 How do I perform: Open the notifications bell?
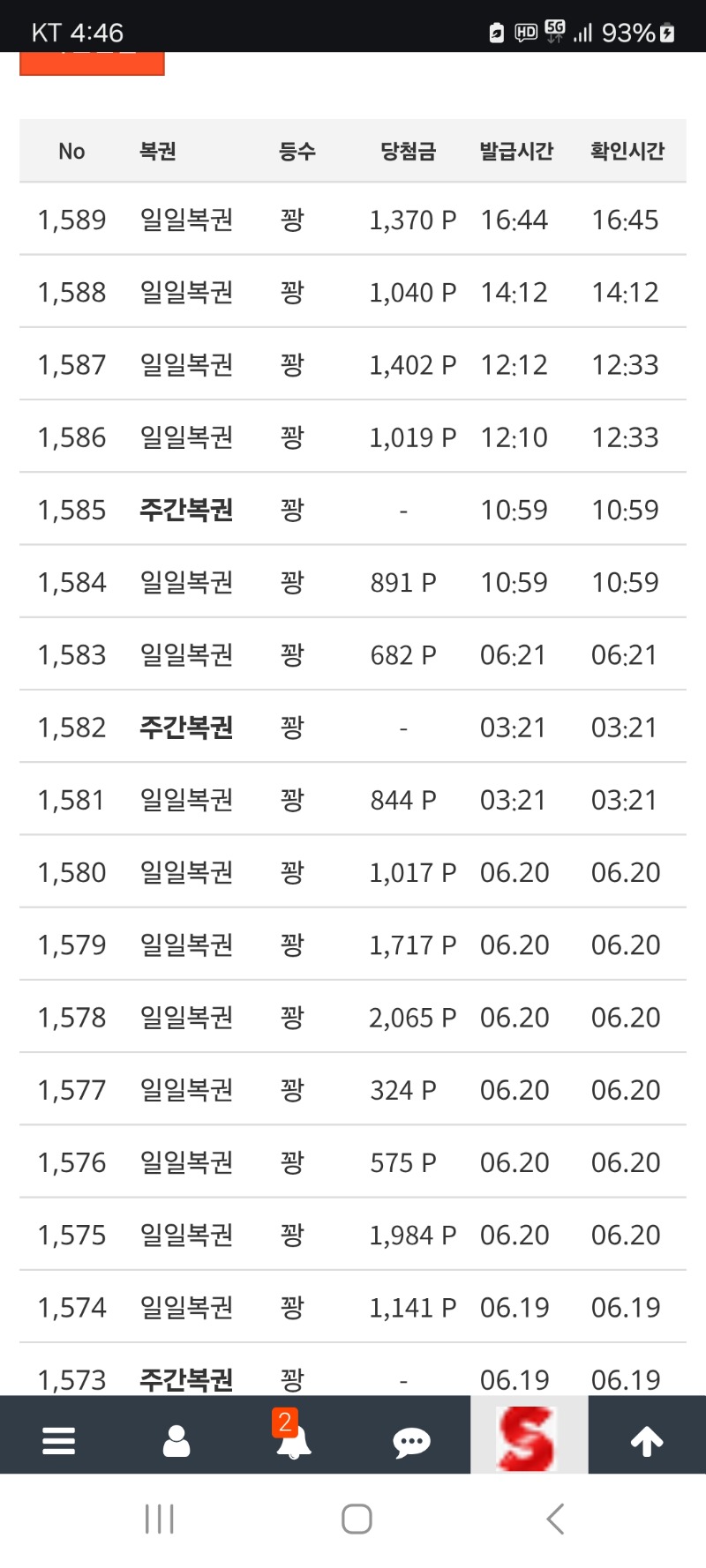293,1441
